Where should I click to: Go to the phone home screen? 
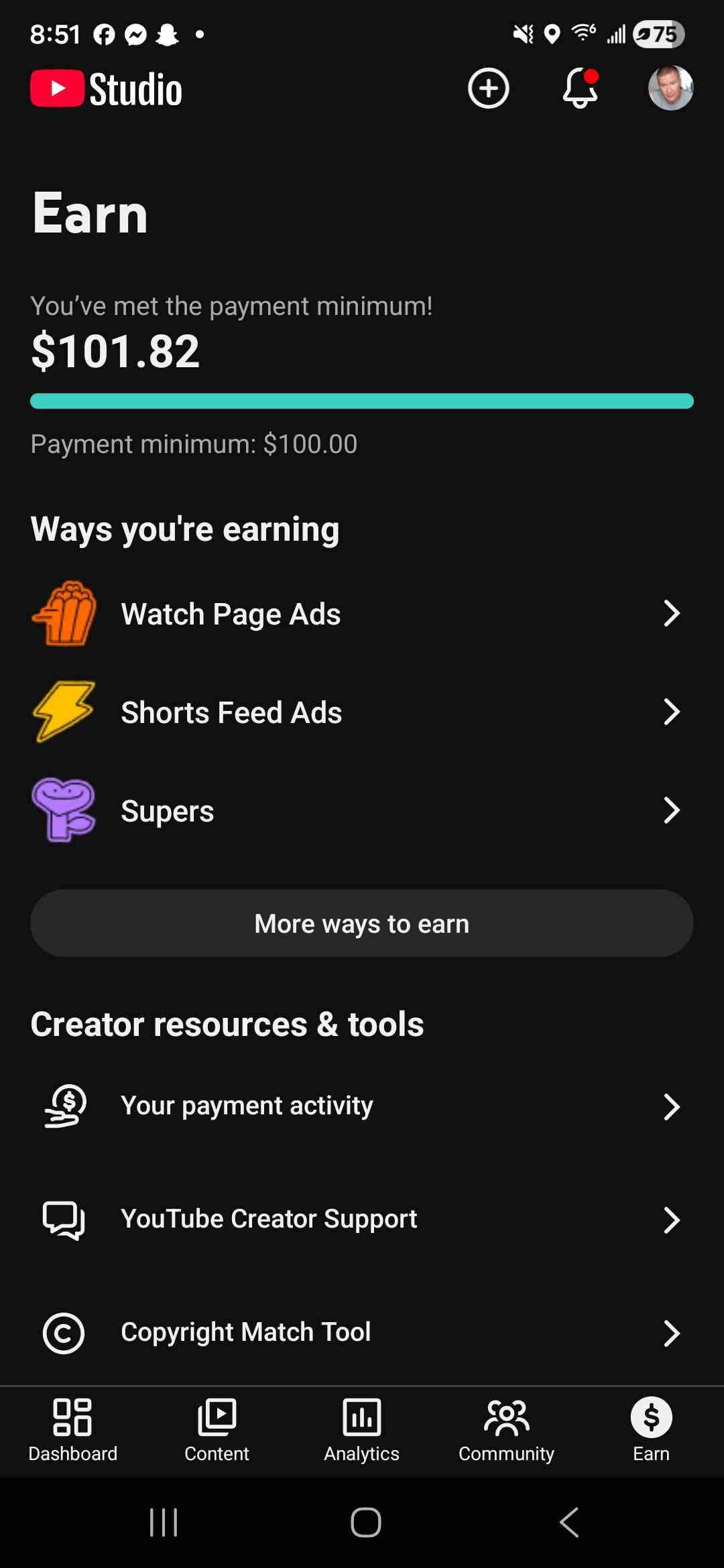[365, 1522]
